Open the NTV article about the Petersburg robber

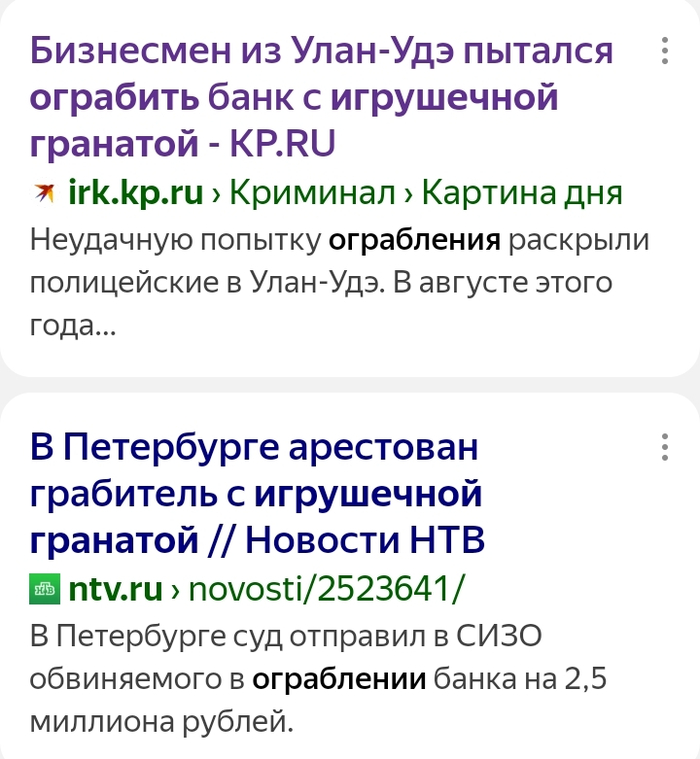click(x=256, y=494)
